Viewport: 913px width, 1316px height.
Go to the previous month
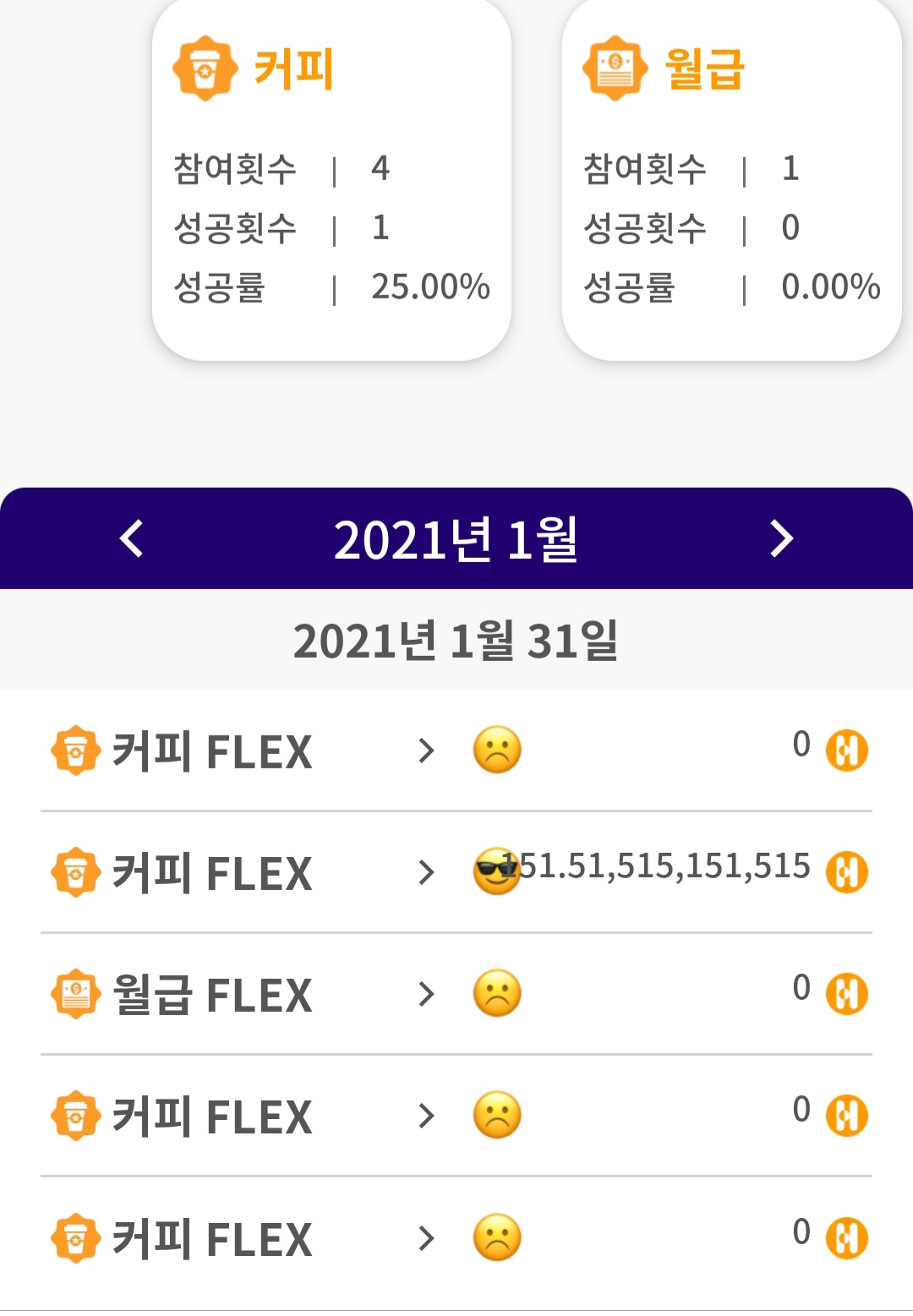click(132, 538)
